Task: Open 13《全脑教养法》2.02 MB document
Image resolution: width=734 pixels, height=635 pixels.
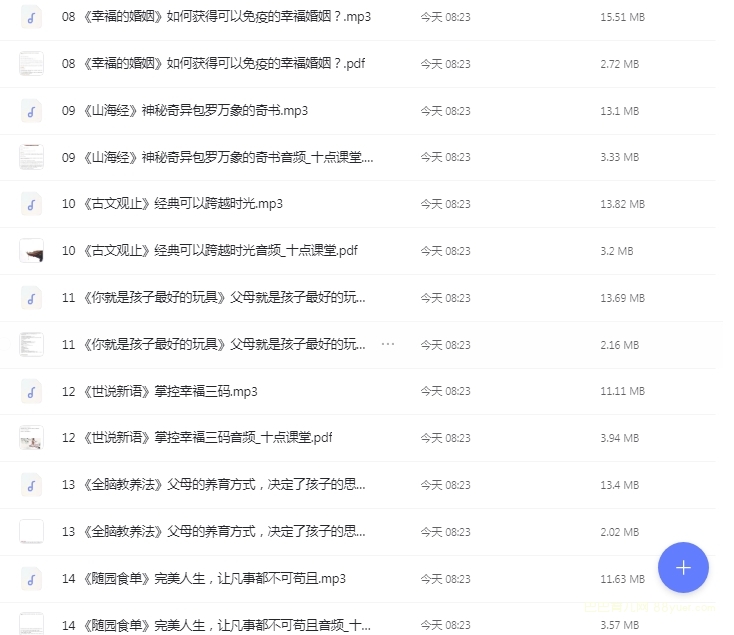Action: pyautogui.click(x=213, y=531)
